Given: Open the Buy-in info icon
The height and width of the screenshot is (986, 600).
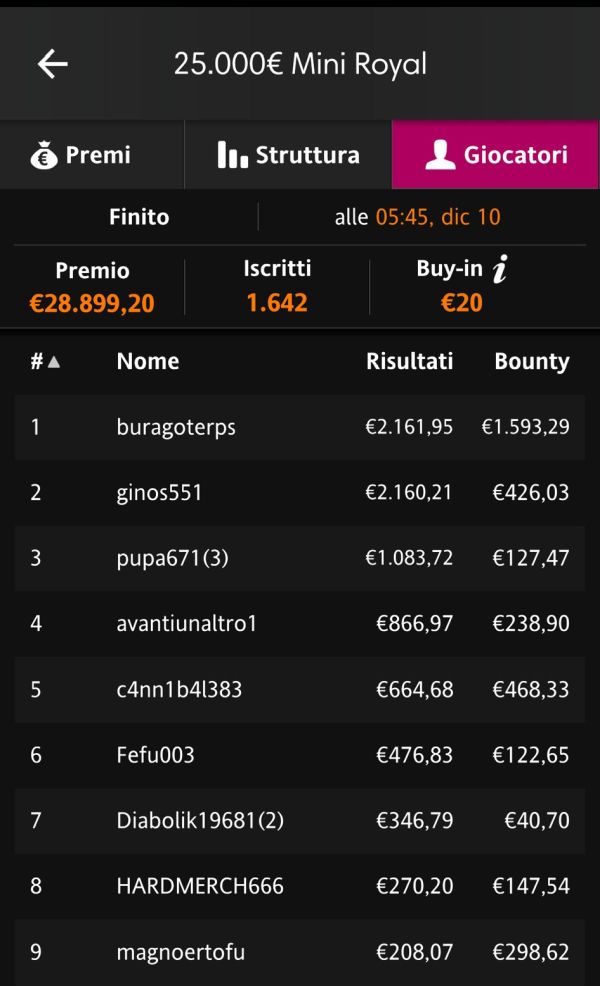Looking at the screenshot, I should coord(500,269).
